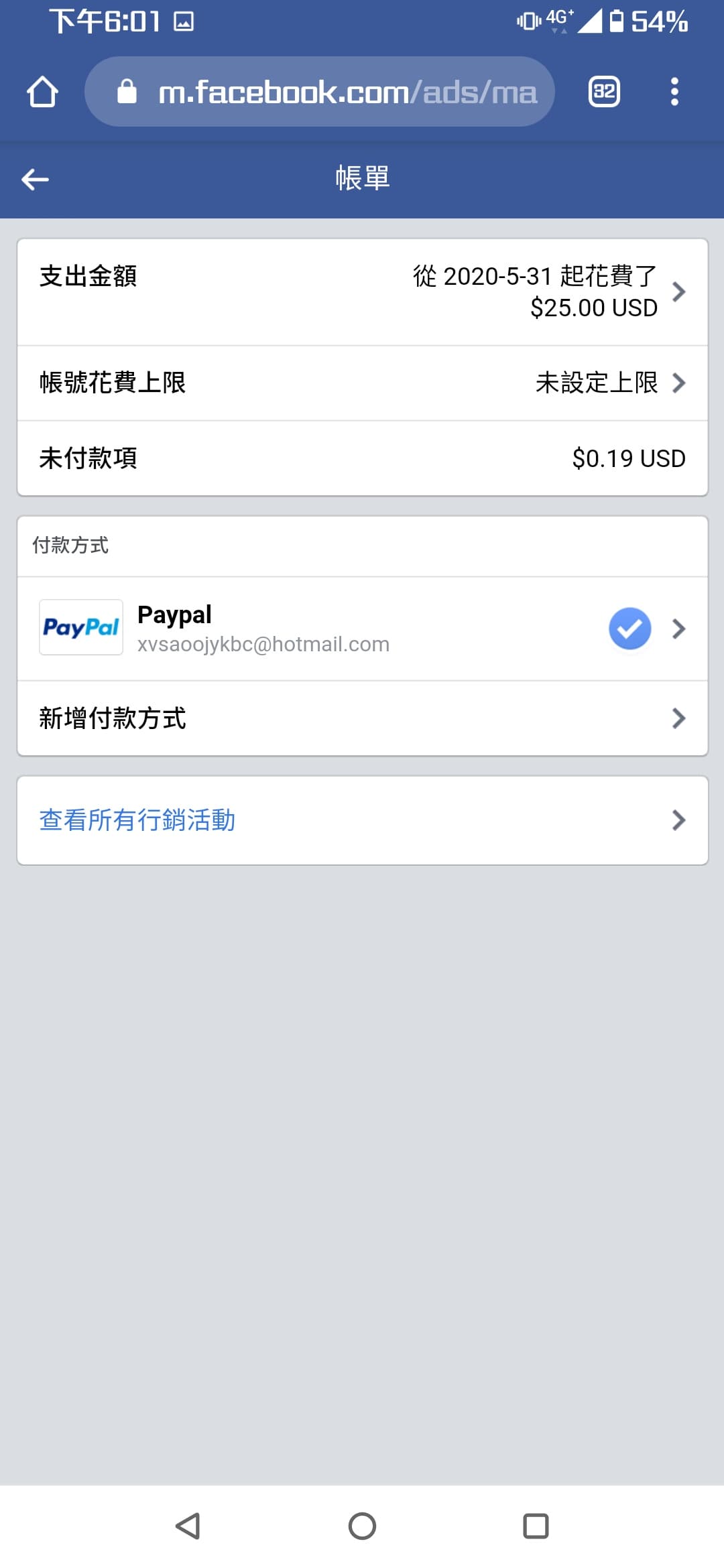
Task: Tap the battery indicator showing 54%
Action: coord(654,21)
